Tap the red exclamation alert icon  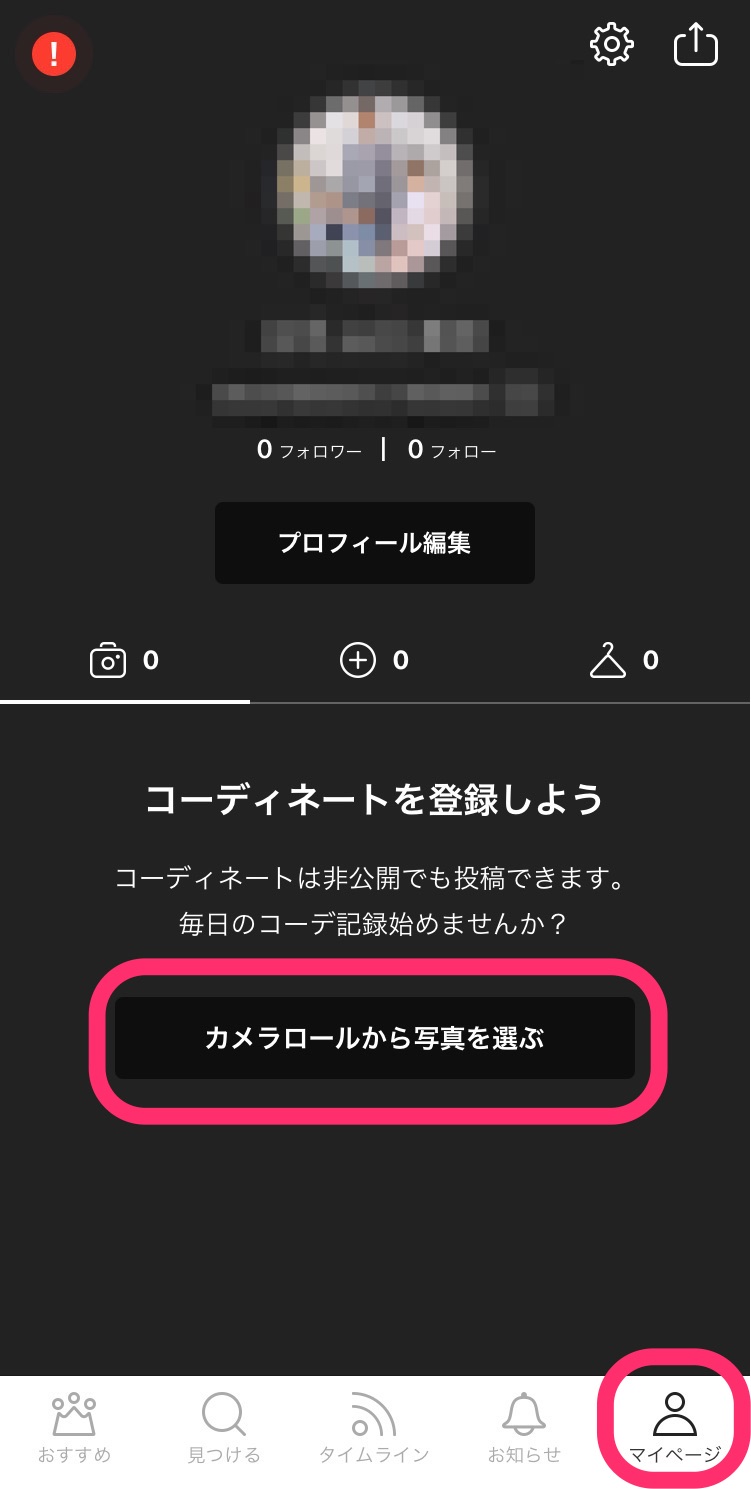pos(54,53)
